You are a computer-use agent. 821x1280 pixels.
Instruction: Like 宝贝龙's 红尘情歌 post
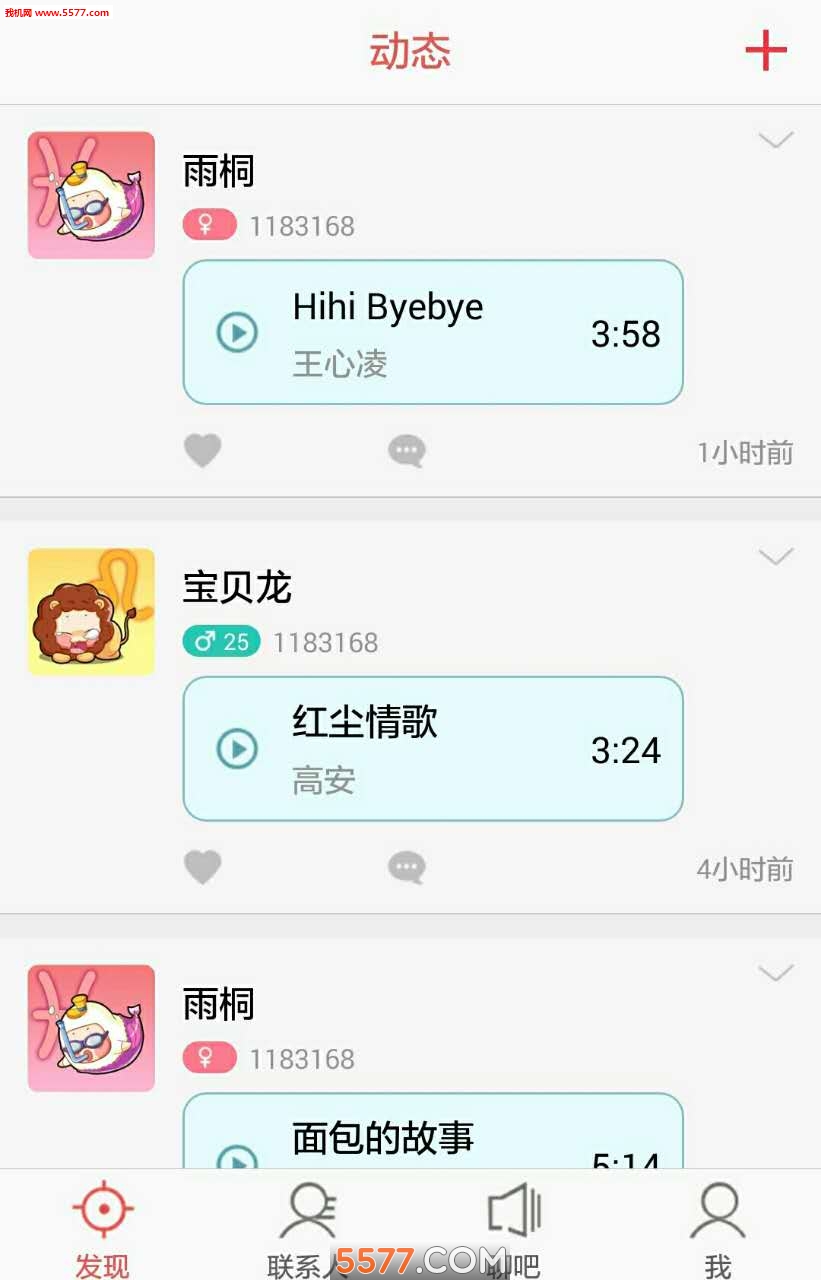[x=203, y=867]
